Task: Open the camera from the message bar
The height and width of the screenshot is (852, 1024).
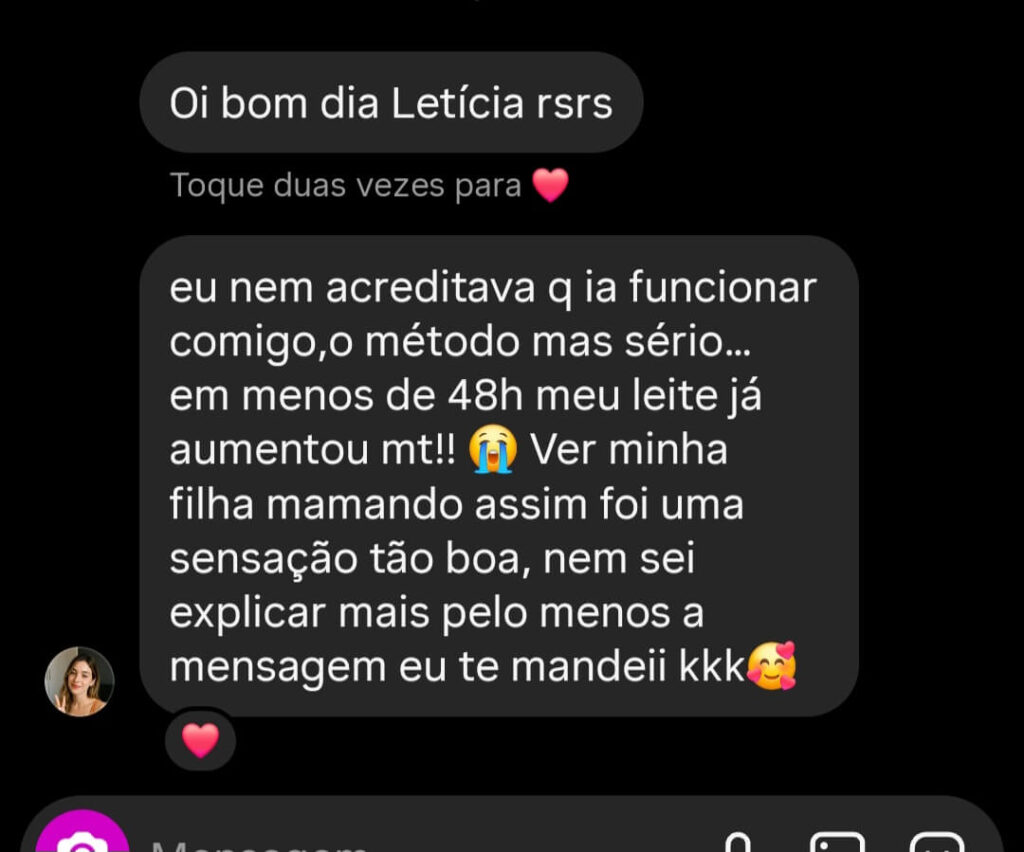Action: (x=82, y=838)
